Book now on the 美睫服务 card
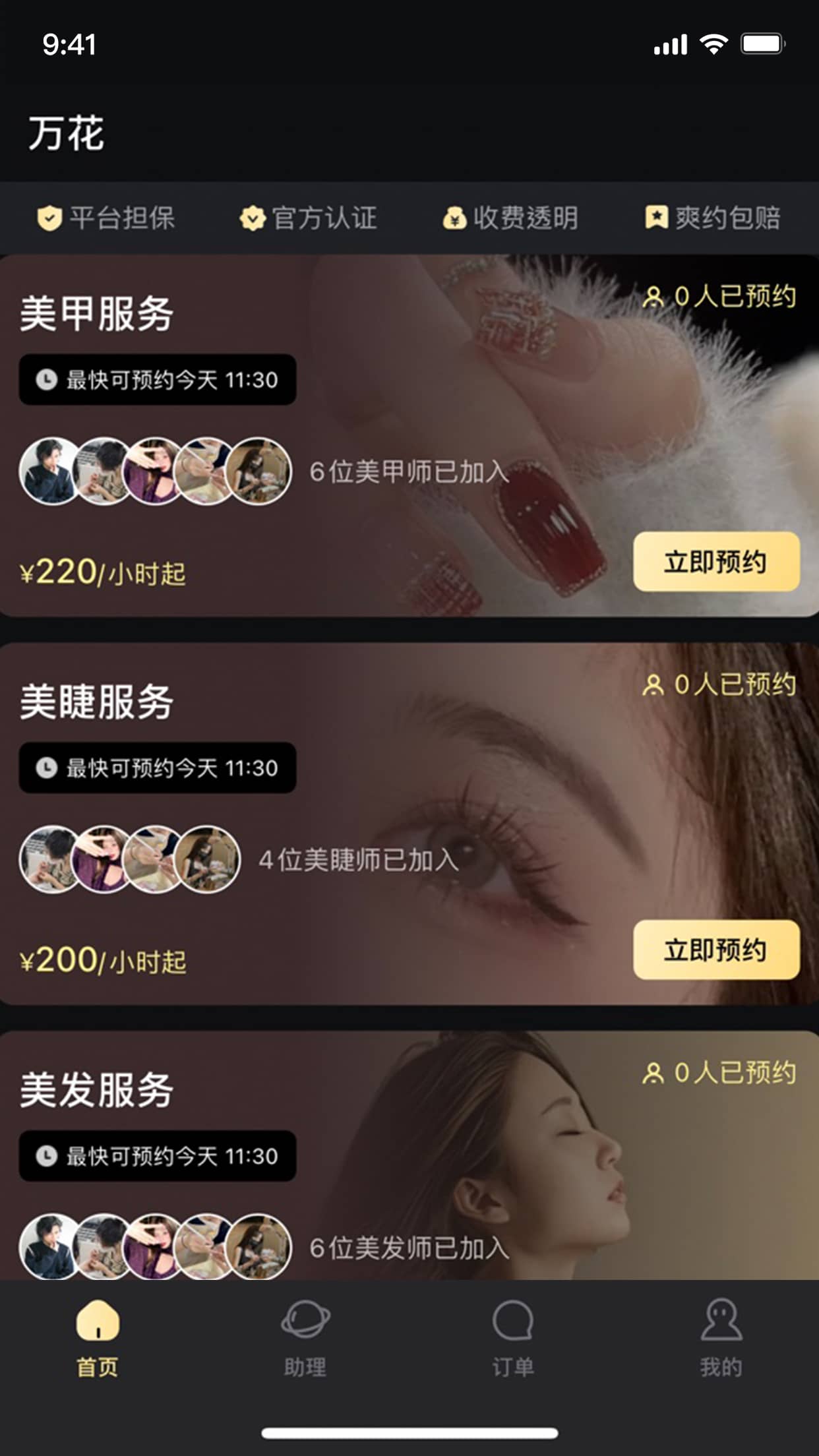 coord(716,950)
